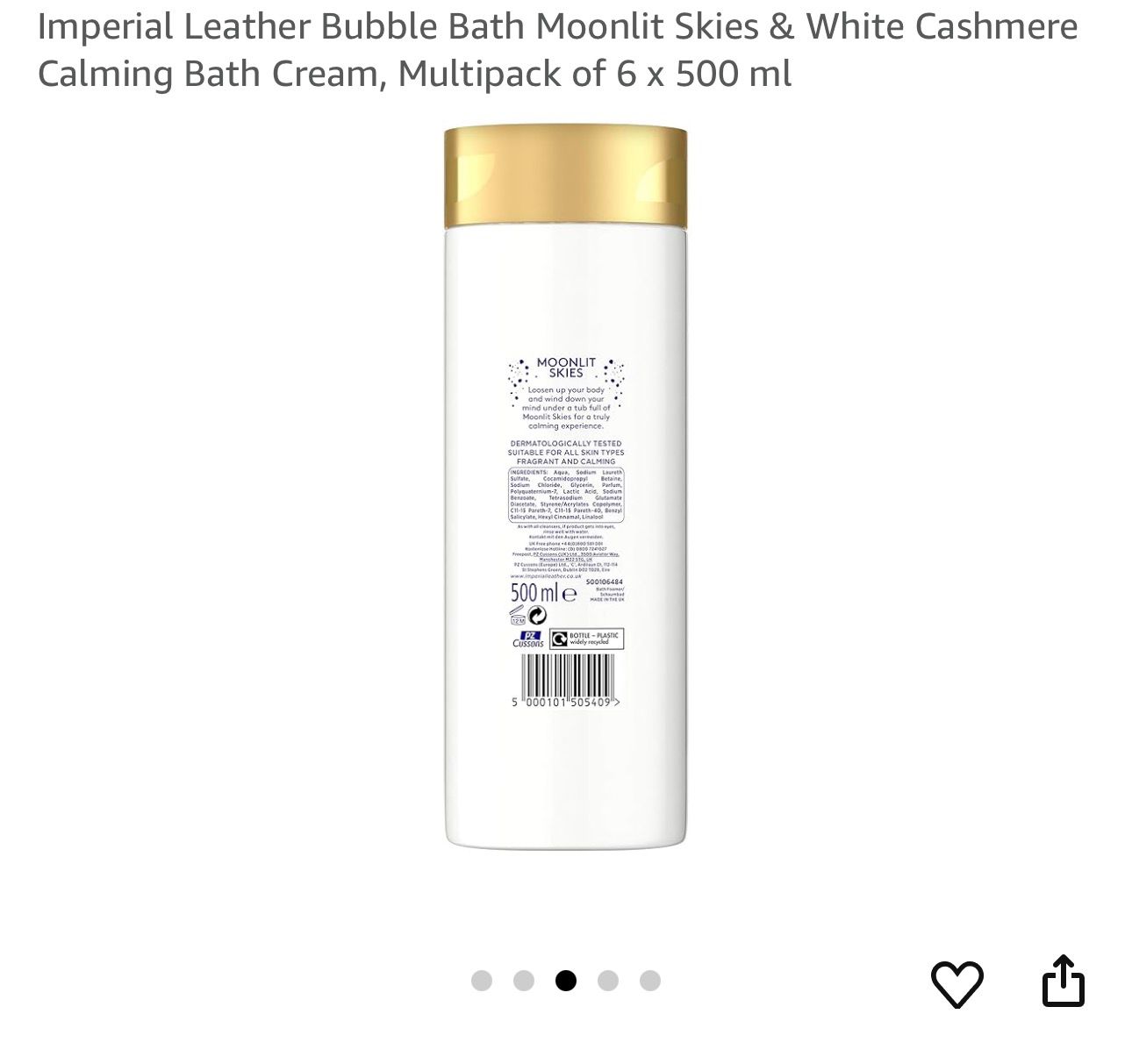
Task: Share this bubble bath product
Action: [1063, 981]
